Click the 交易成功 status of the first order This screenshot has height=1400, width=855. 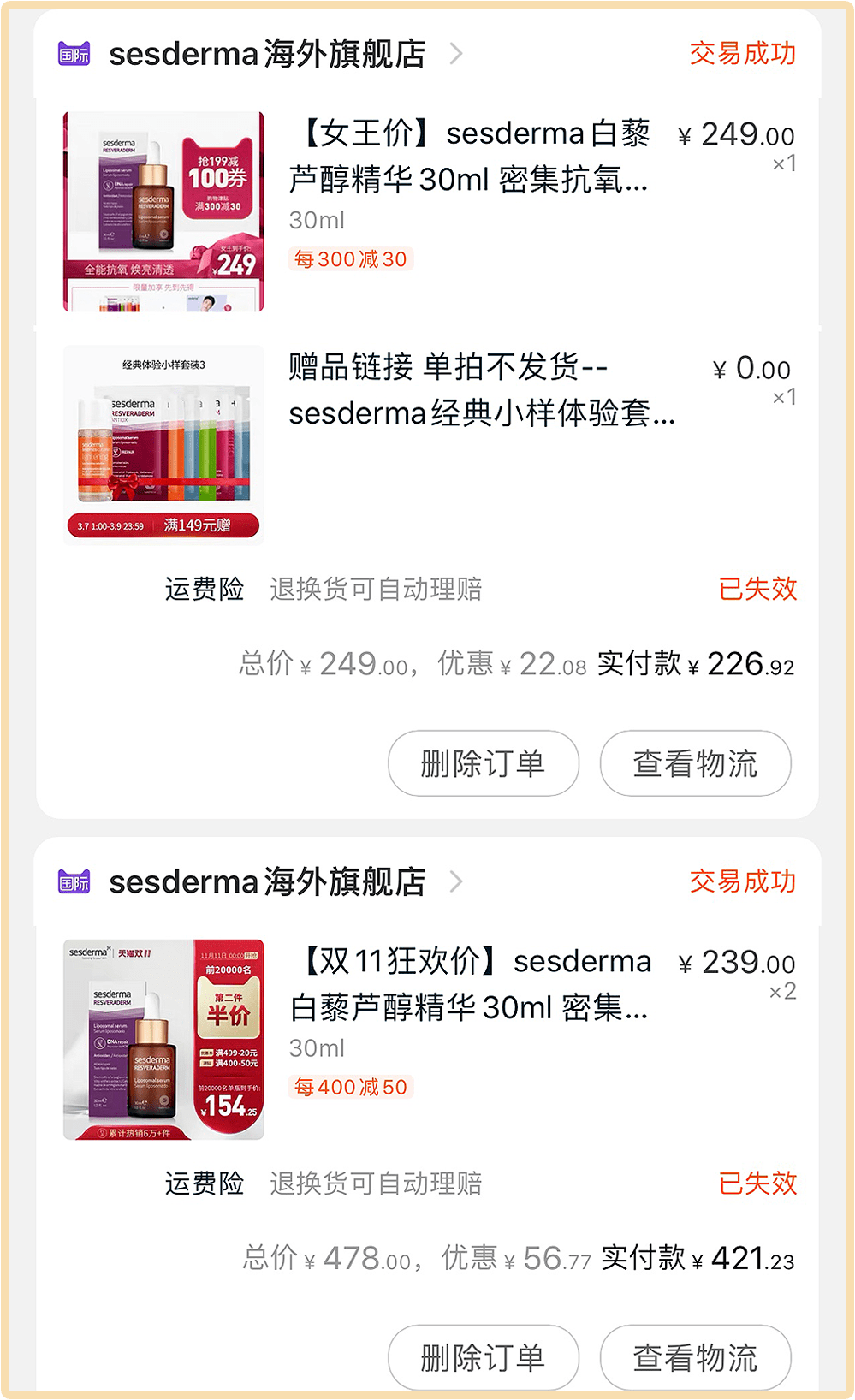pos(741,53)
